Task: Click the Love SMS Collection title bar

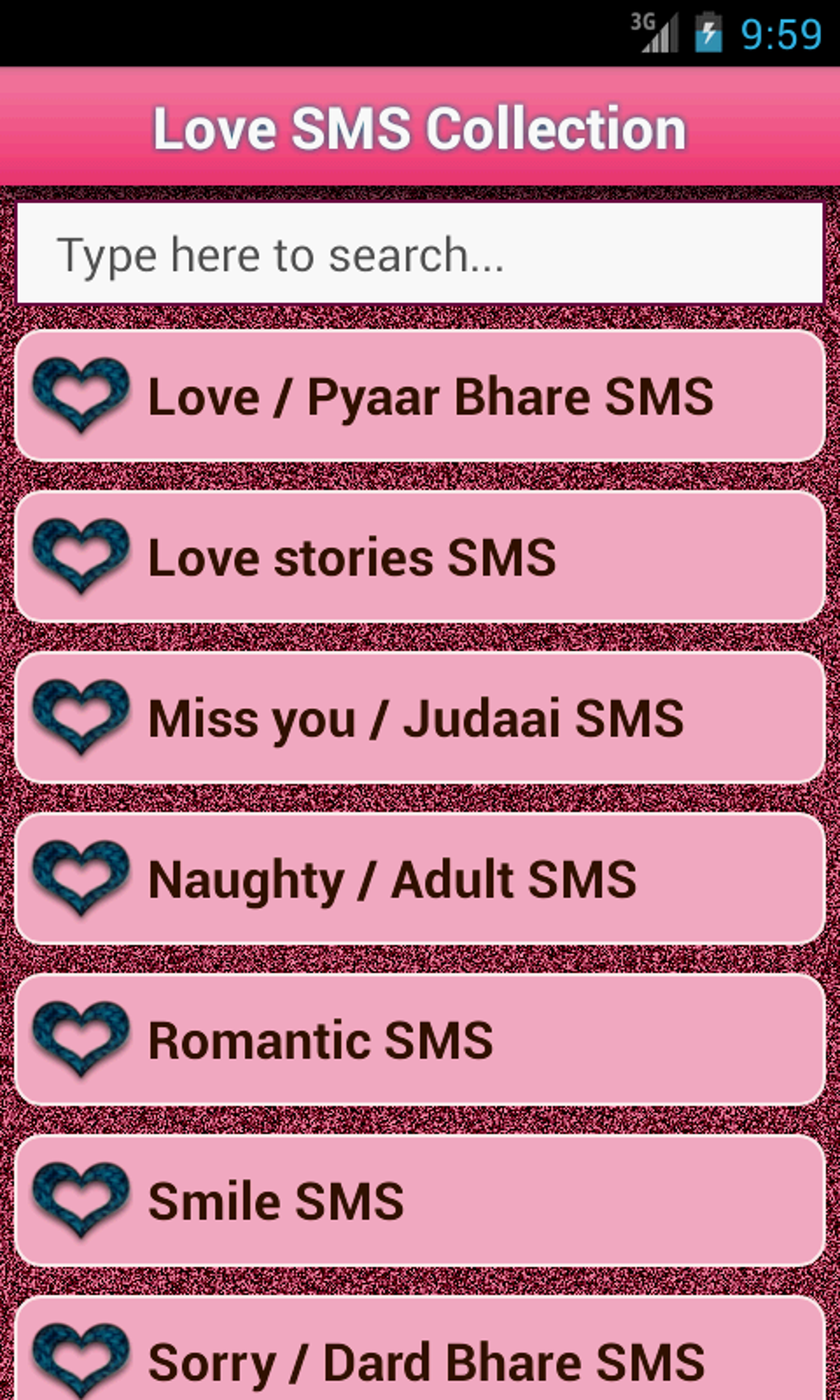Action: (x=420, y=126)
